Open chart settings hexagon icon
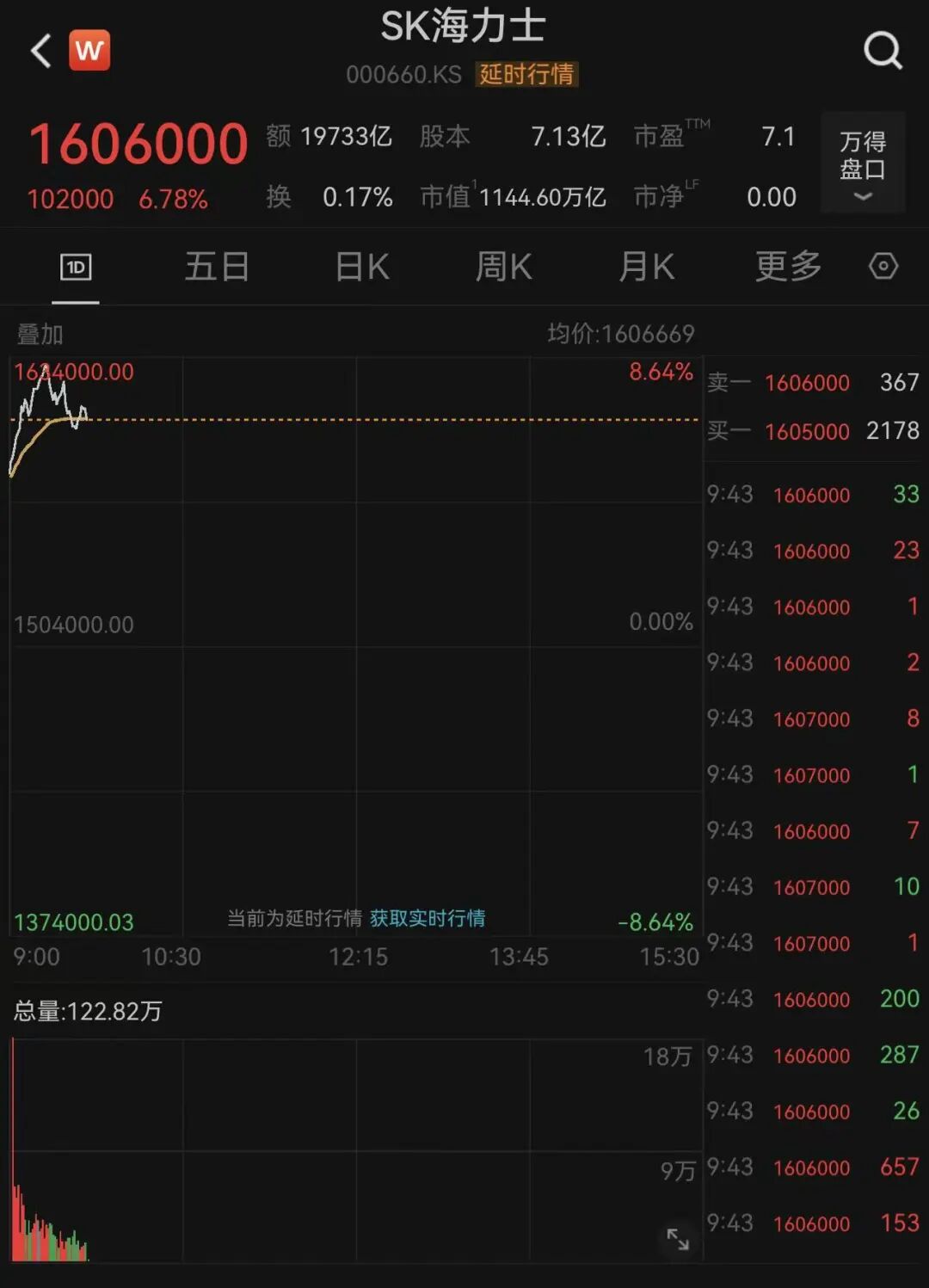The image size is (929, 1288). (883, 267)
